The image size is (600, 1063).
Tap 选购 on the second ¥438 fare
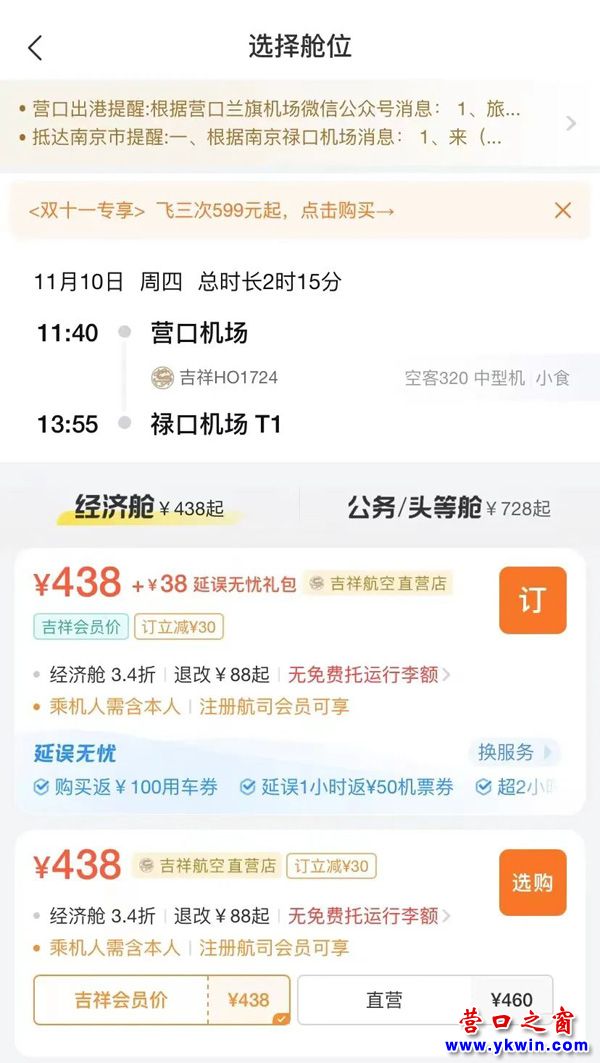[x=532, y=883]
